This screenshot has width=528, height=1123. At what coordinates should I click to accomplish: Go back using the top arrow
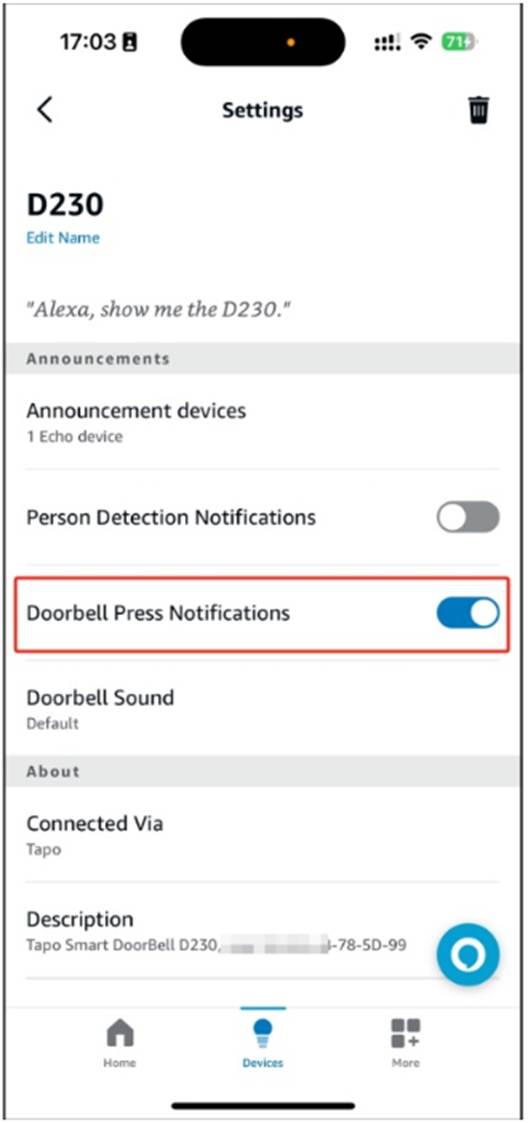(x=44, y=110)
